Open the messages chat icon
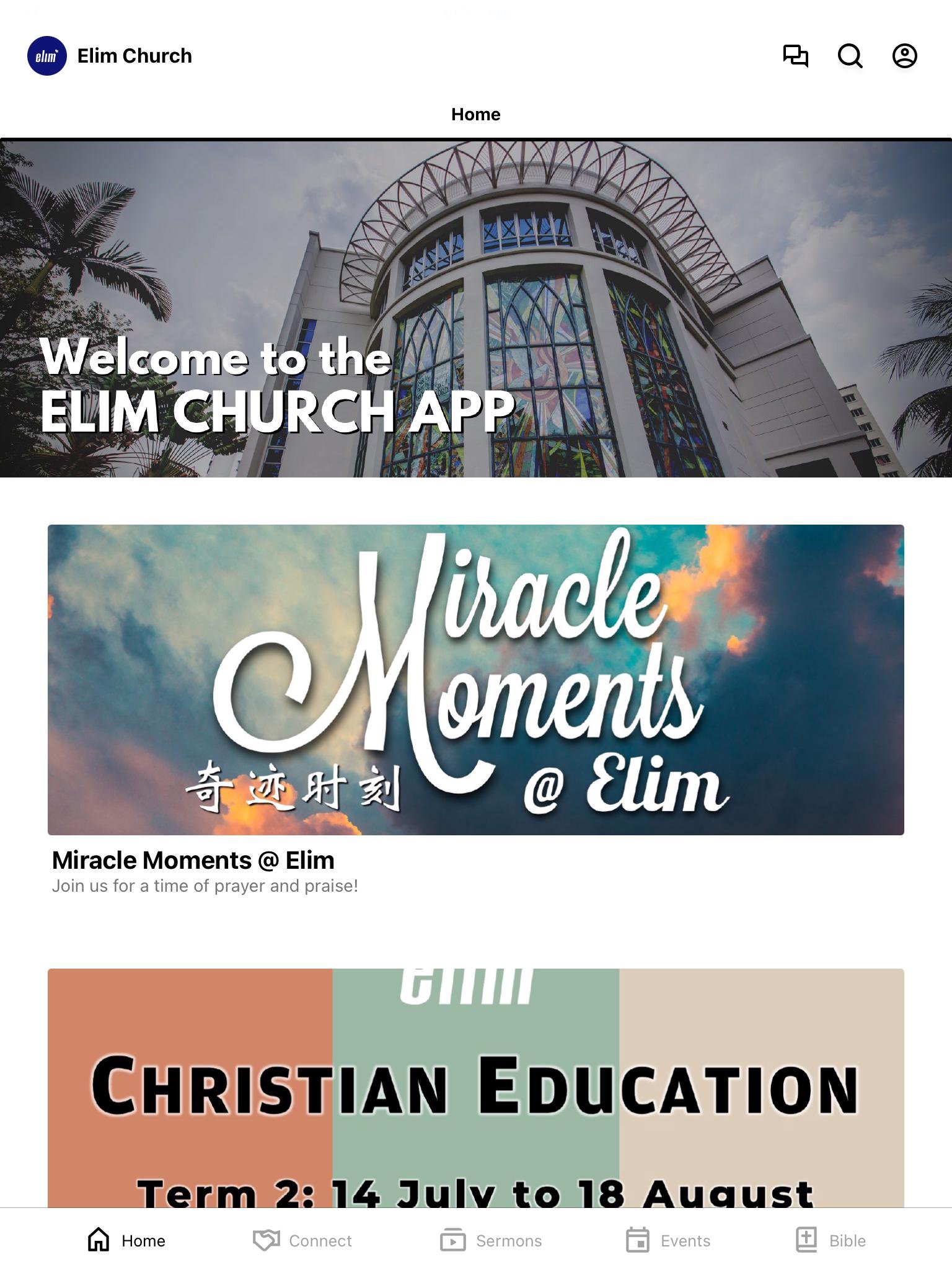Viewport: 952px width, 1270px height. 796,56
